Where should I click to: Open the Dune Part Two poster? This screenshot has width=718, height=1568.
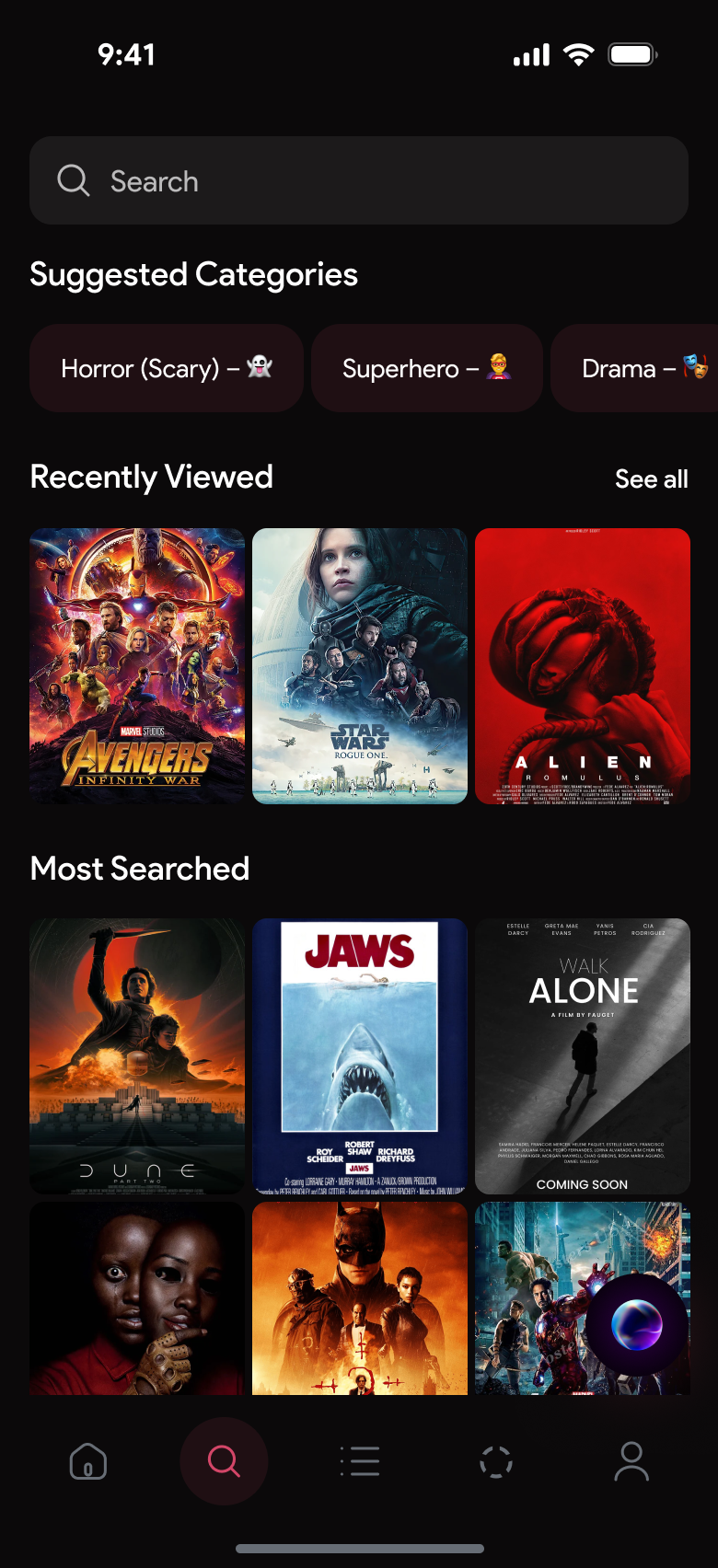point(137,1056)
